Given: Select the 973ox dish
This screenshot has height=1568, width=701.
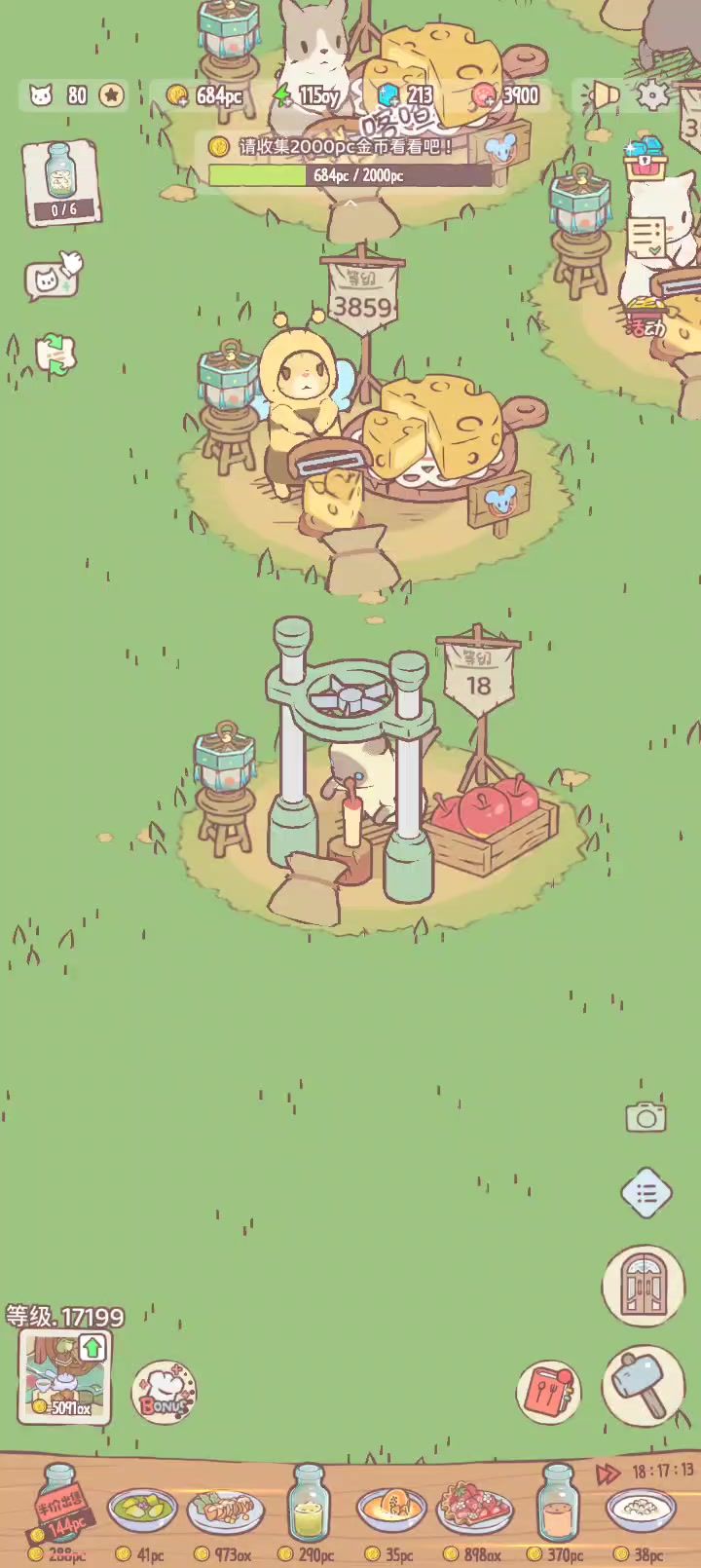Looking at the screenshot, I should click(225, 1512).
